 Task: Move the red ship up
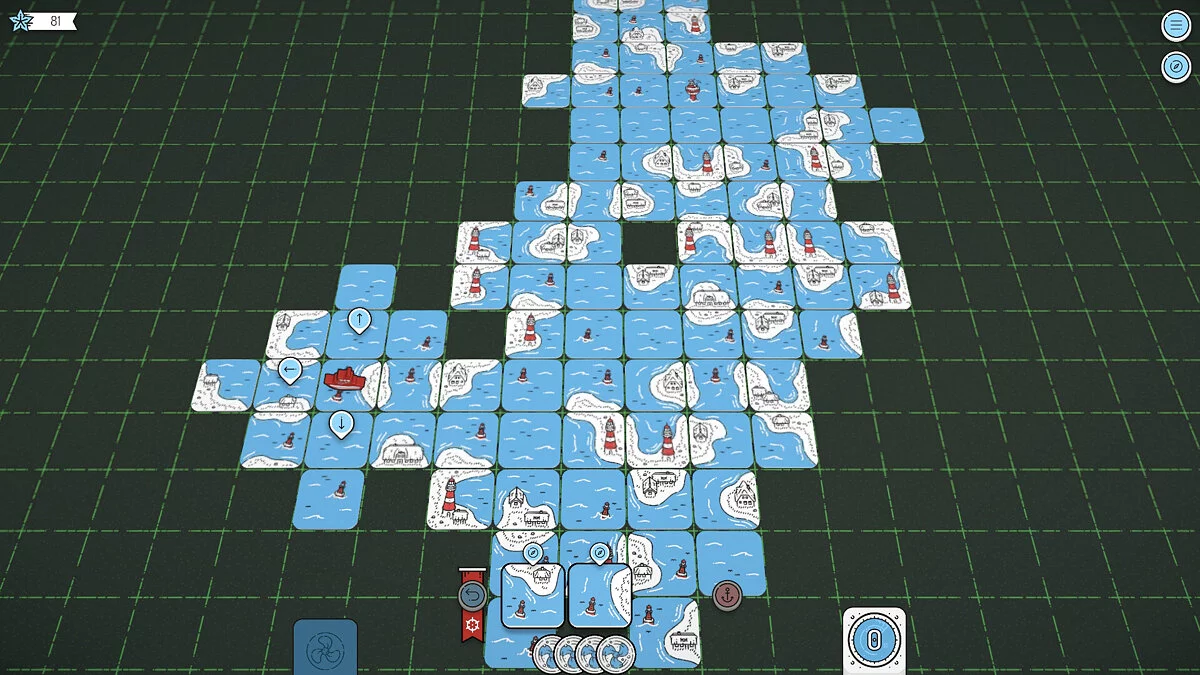click(359, 321)
